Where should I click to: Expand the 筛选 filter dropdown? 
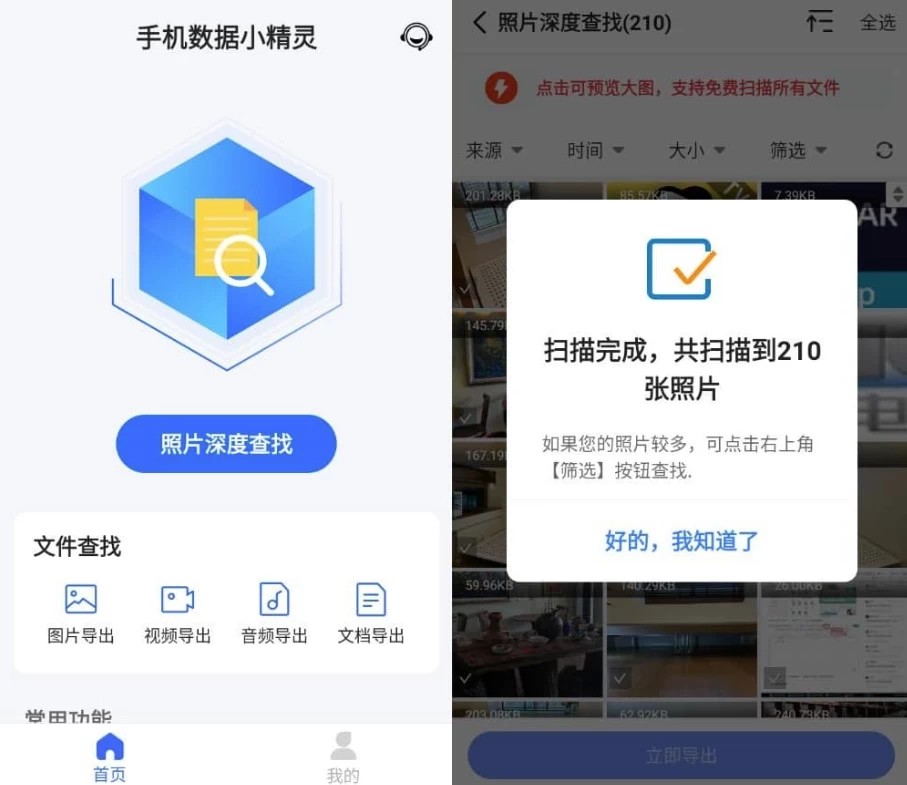click(798, 150)
